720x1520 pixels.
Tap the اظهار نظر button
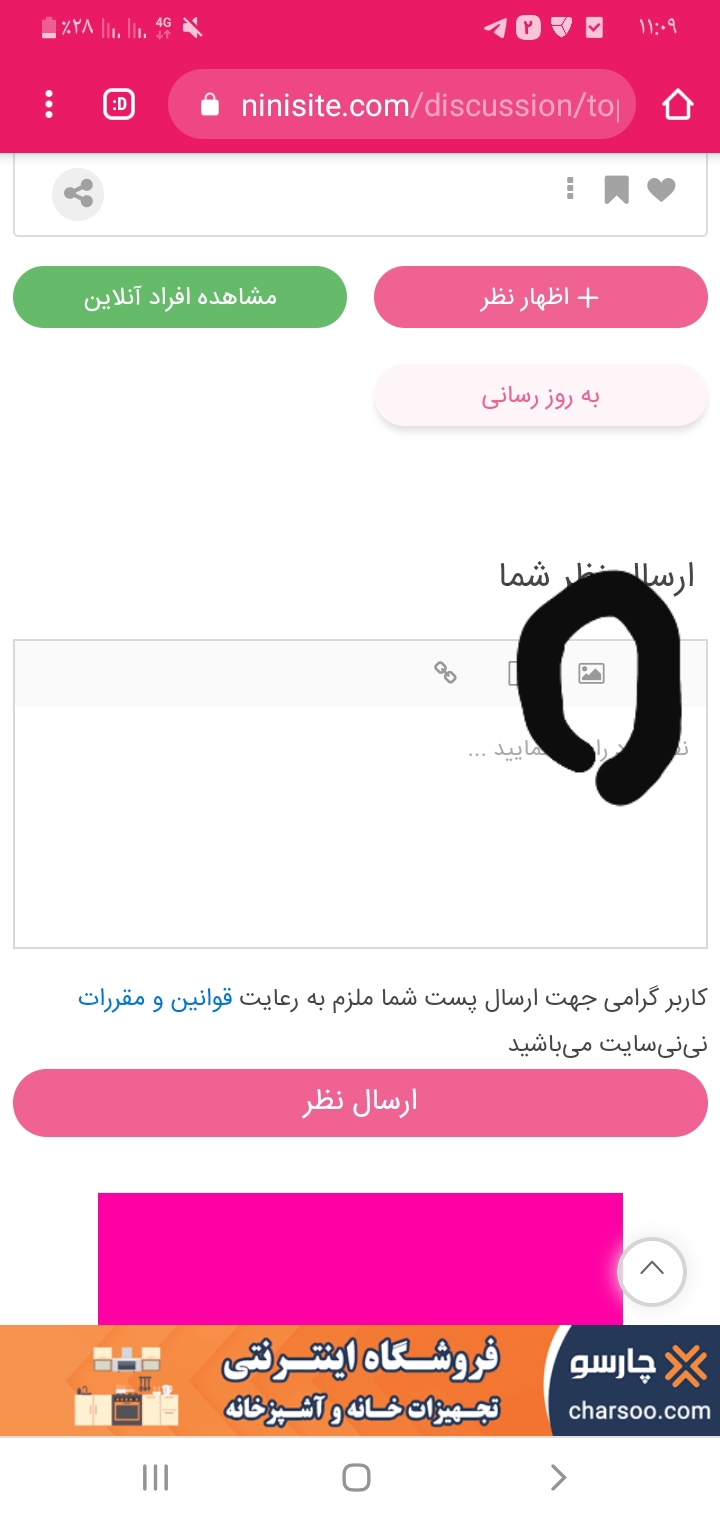(540, 297)
